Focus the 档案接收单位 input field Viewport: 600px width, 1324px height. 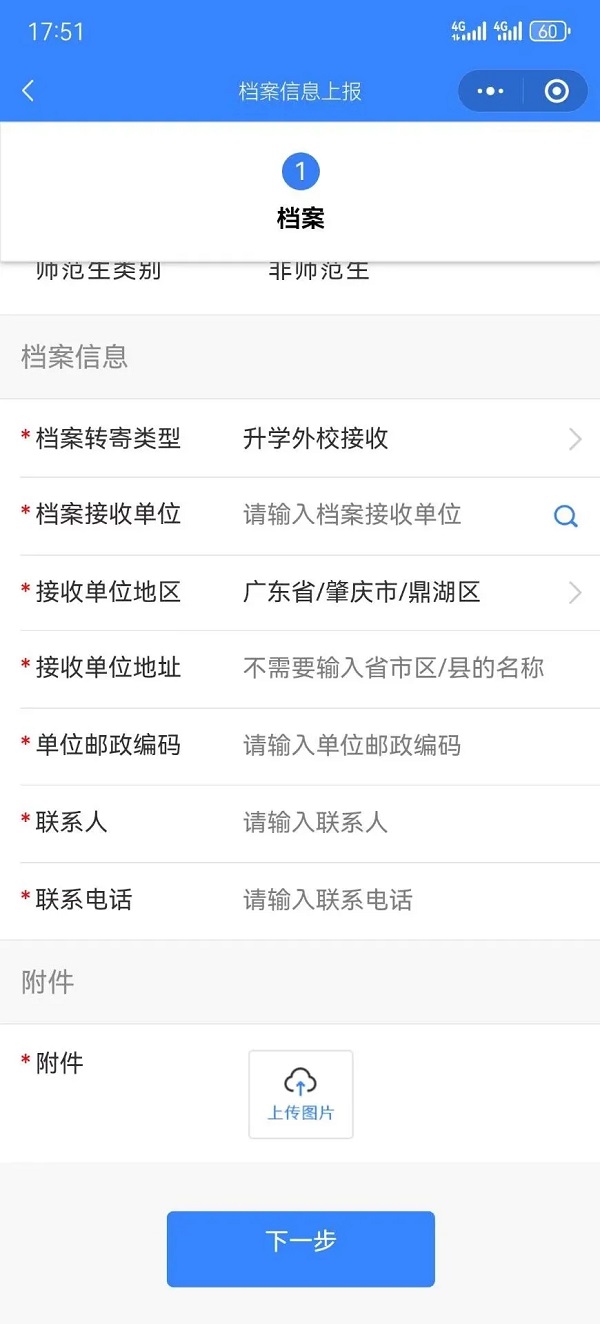click(392, 515)
